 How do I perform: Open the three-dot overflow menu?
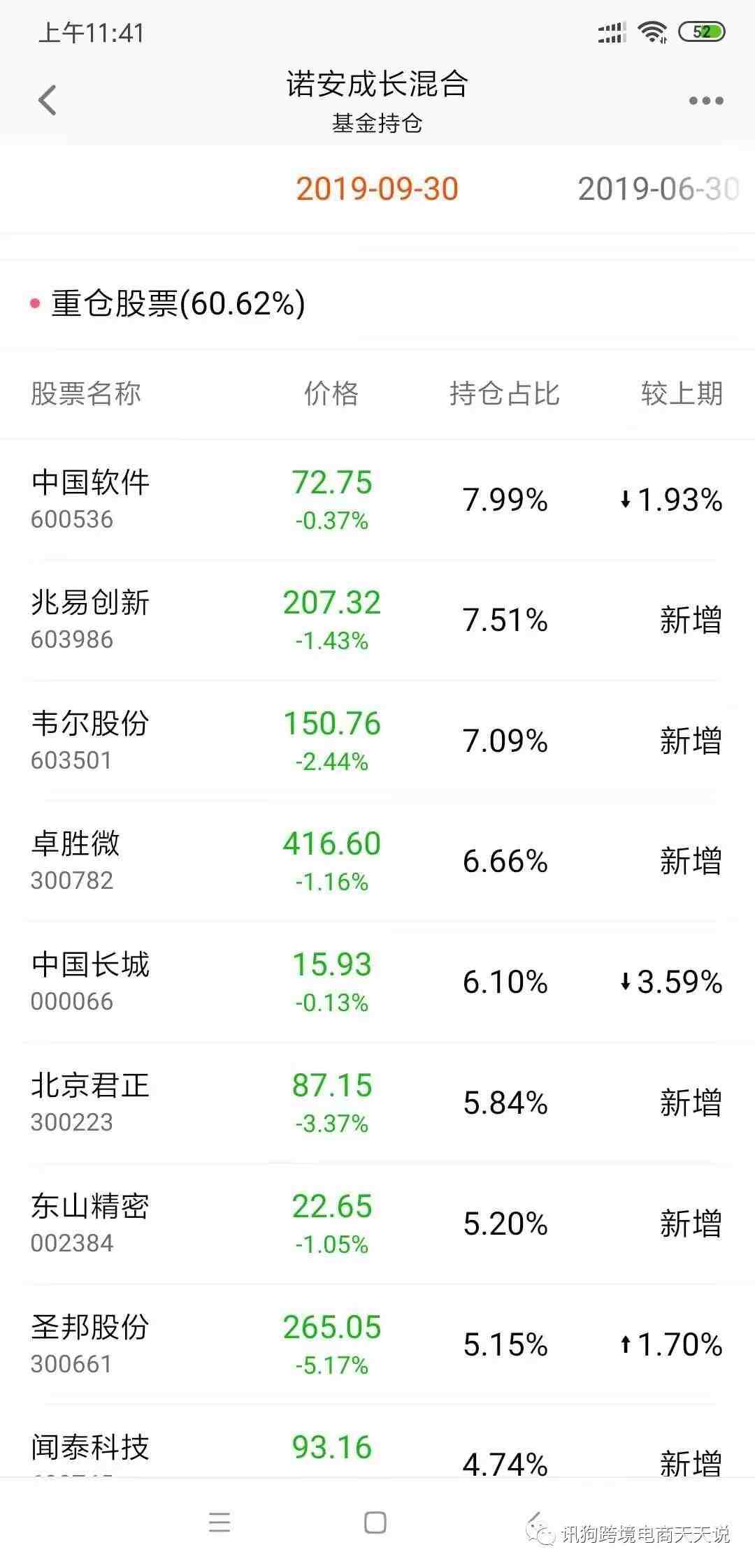(x=706, y=101)
